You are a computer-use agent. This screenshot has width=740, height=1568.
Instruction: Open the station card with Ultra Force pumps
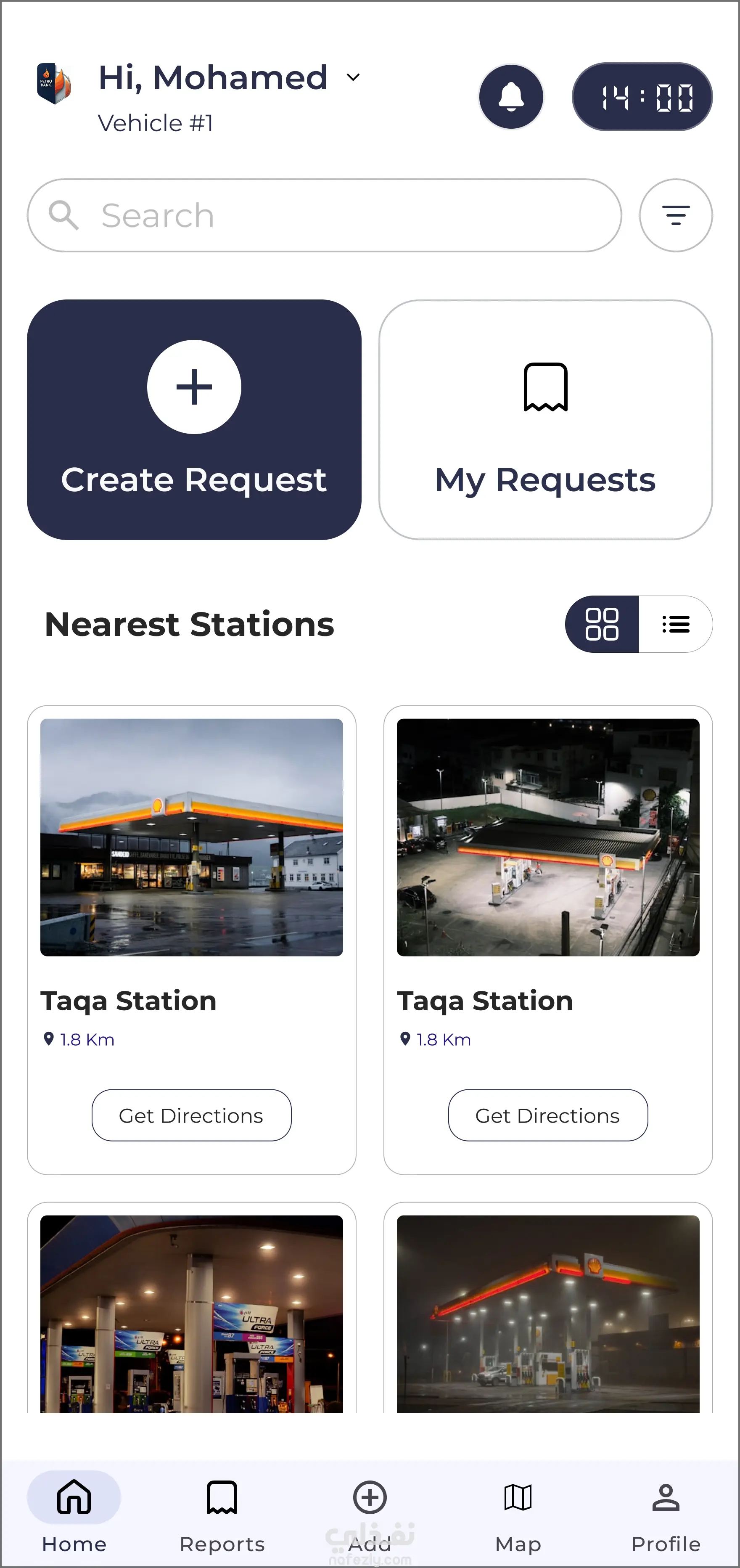[x=192, y=1315]
